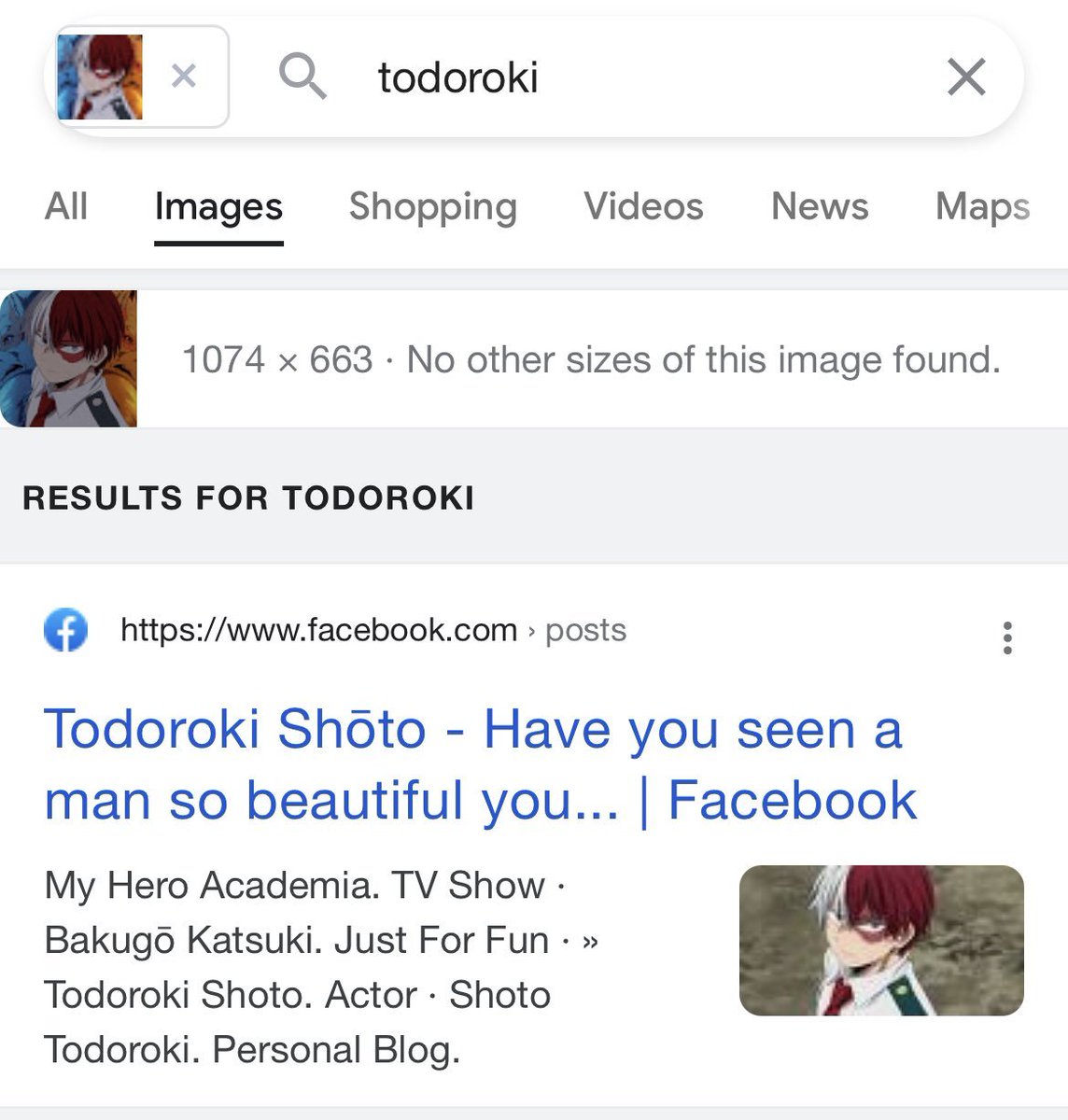Tap the magnifier search icon

[302, 76]
